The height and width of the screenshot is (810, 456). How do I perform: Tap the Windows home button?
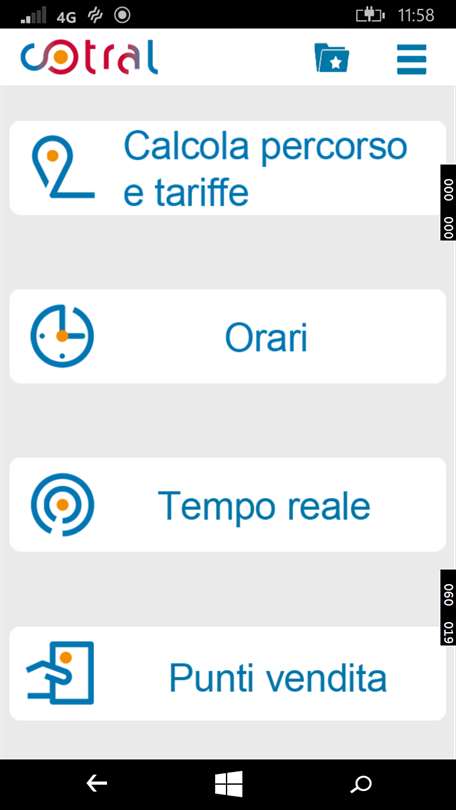coord(228,784)
